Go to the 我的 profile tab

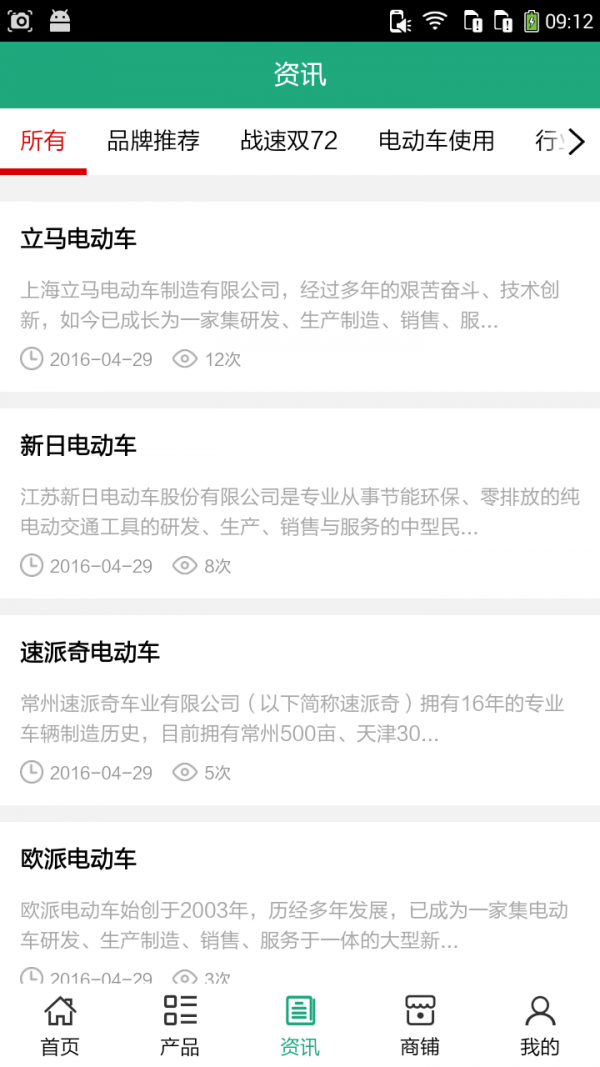click(540, 1025)
